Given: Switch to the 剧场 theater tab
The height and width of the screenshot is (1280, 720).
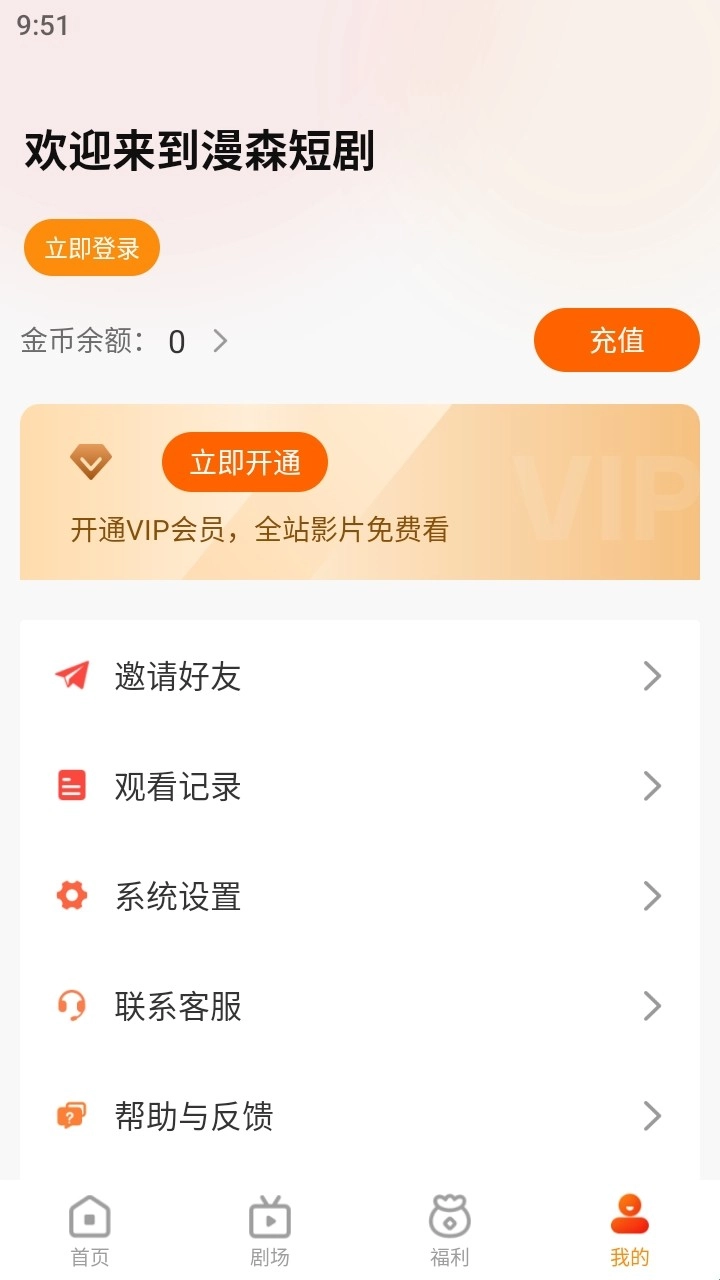Looking at the screenshot, I should click(270, 1230).
